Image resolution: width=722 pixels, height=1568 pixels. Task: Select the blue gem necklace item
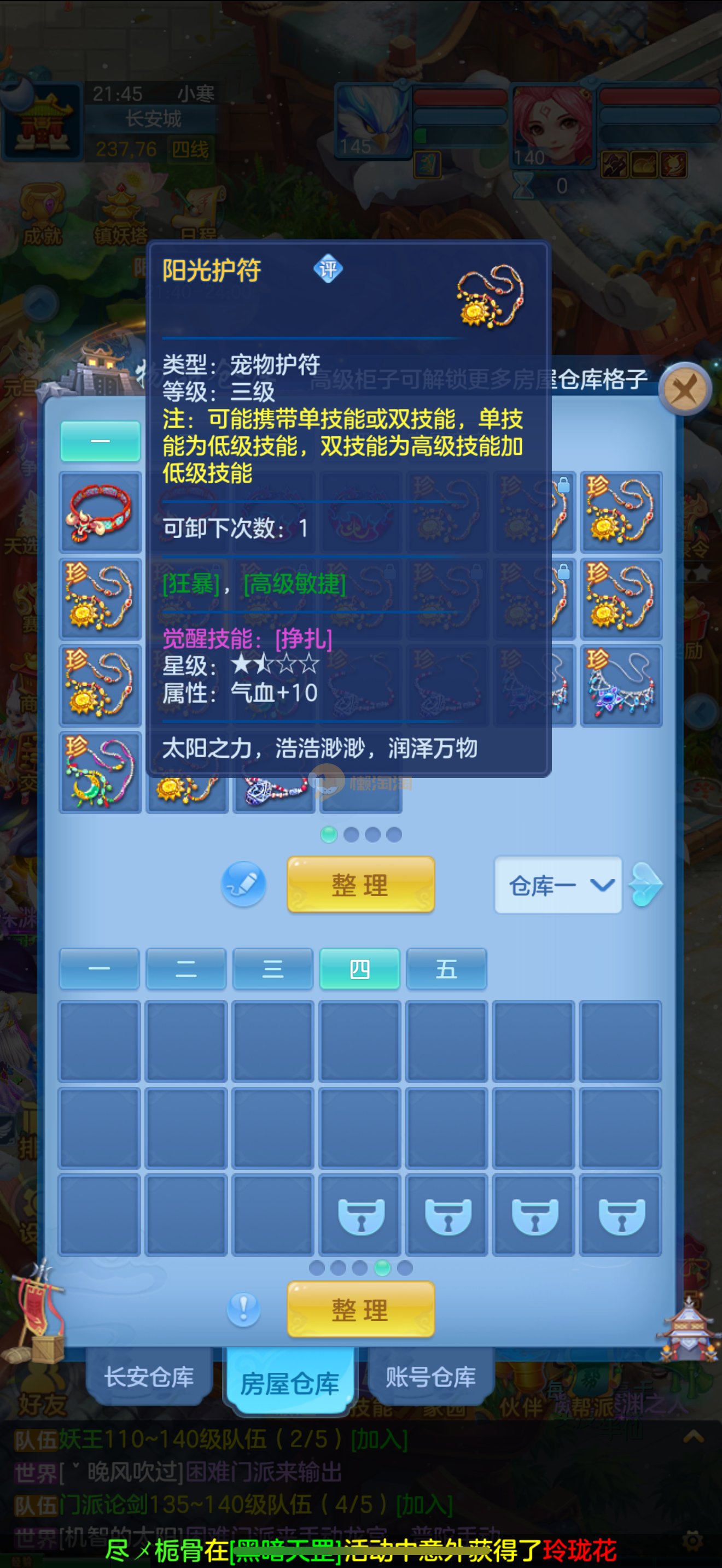click(621, 686)
